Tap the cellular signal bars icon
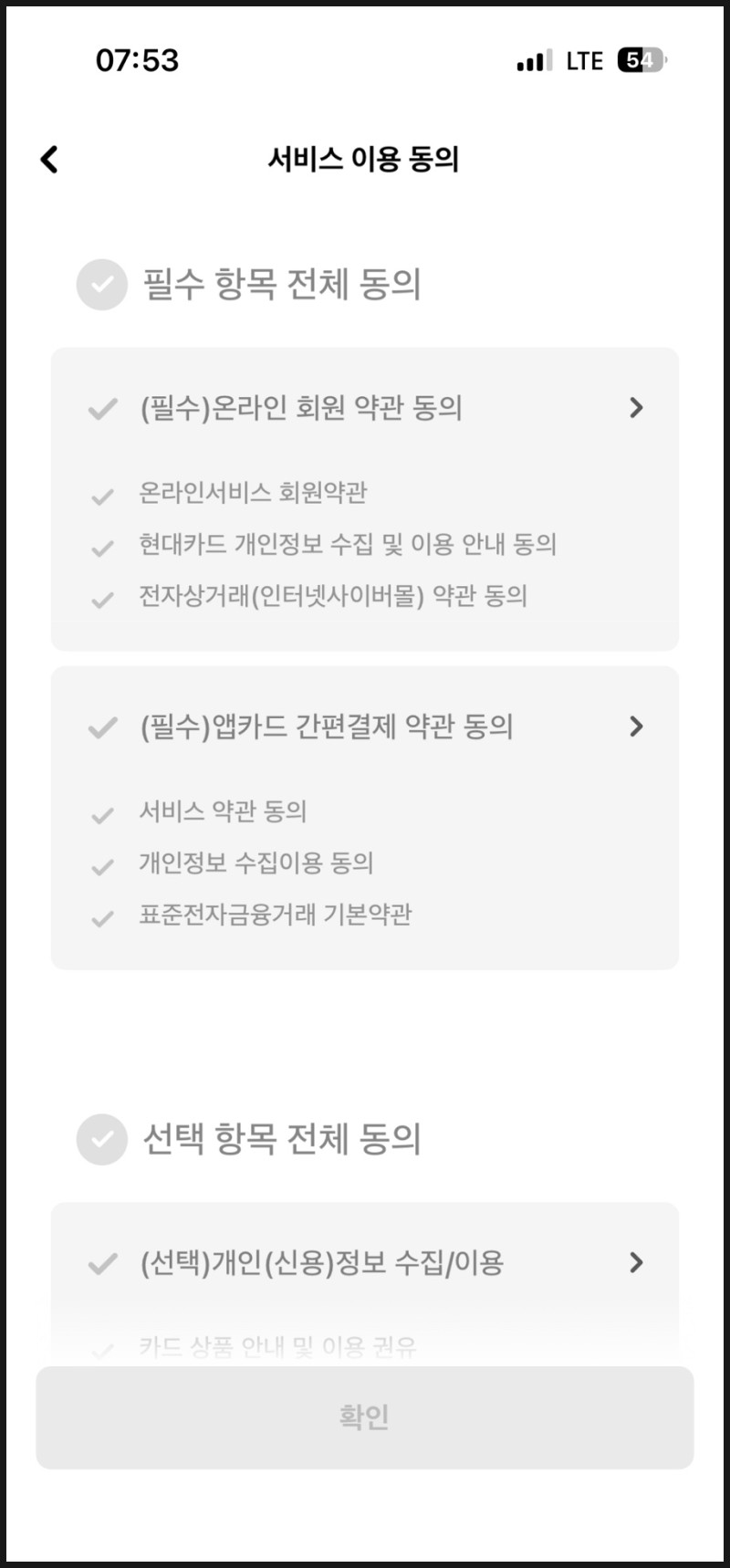This screenshot has width=730, height=1568. (x=534, y=60)
